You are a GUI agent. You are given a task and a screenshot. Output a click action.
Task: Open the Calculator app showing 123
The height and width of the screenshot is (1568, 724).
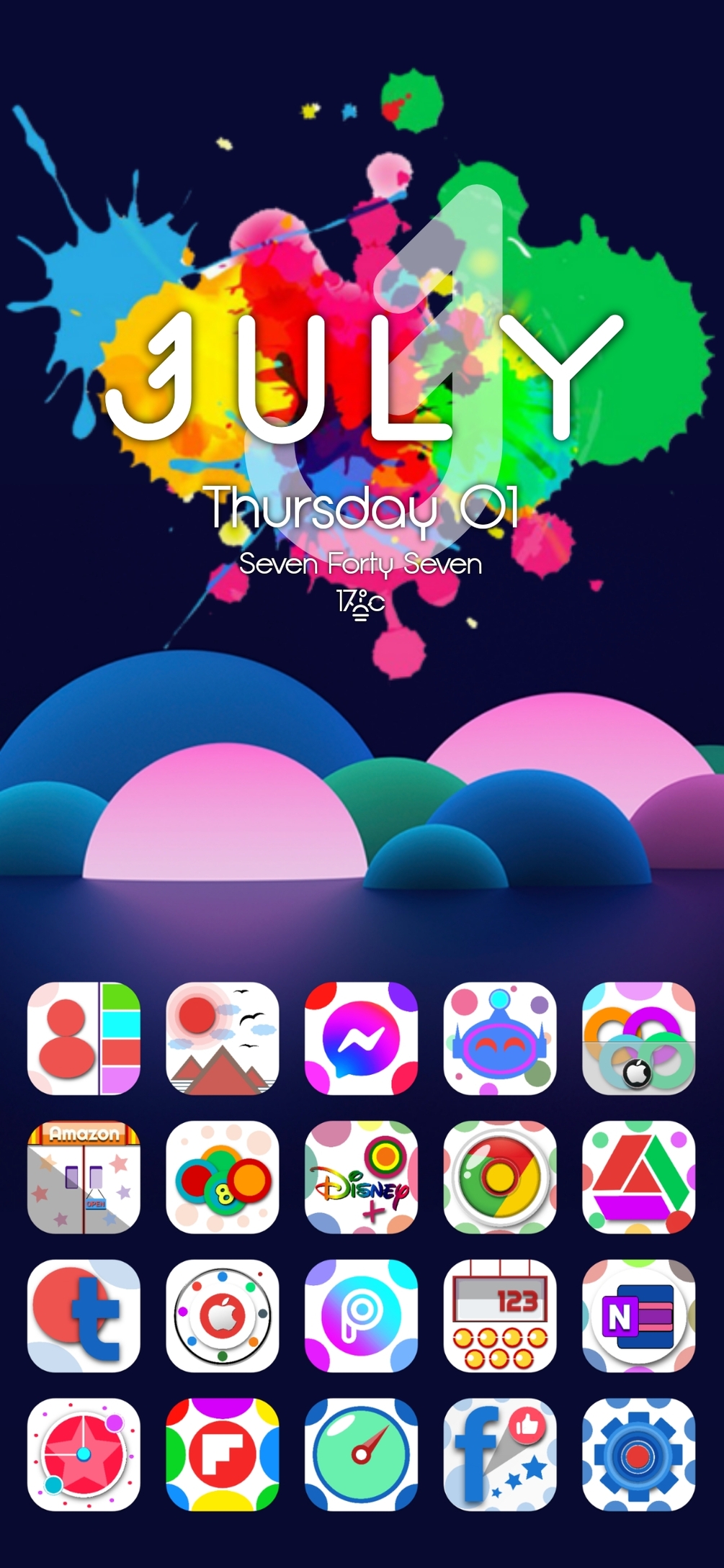500,1315
